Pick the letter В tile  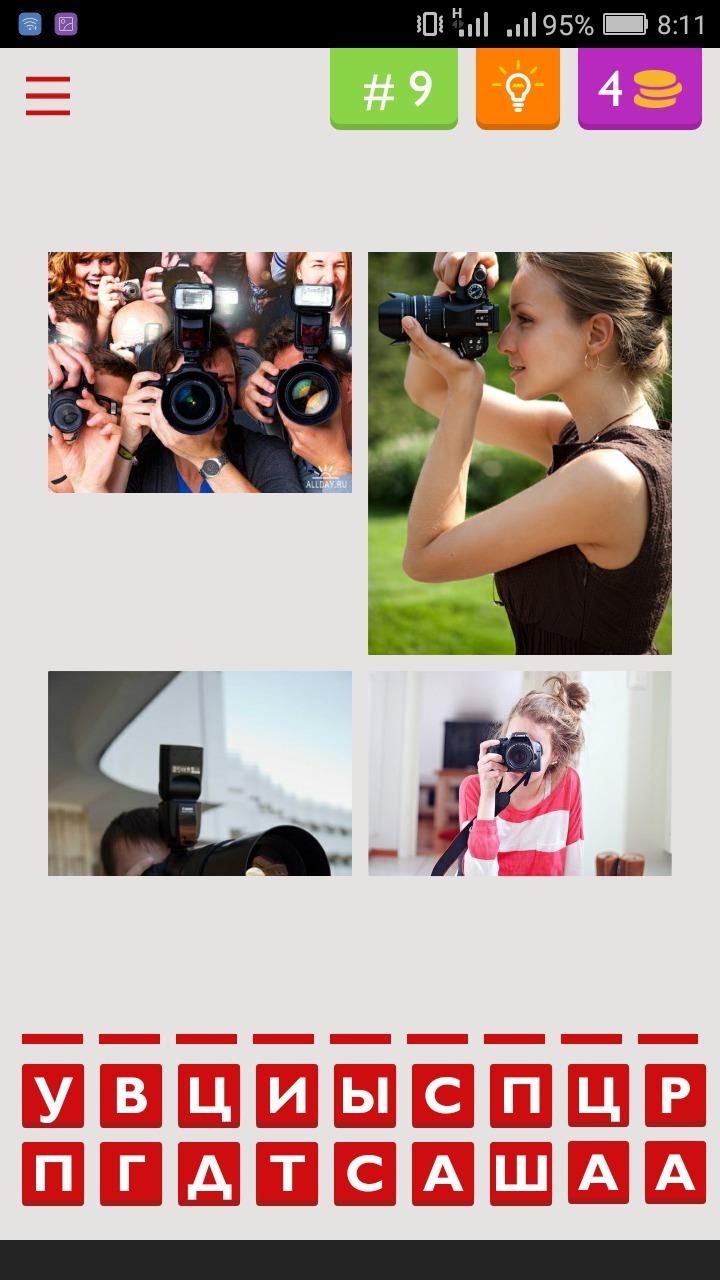130,1096
